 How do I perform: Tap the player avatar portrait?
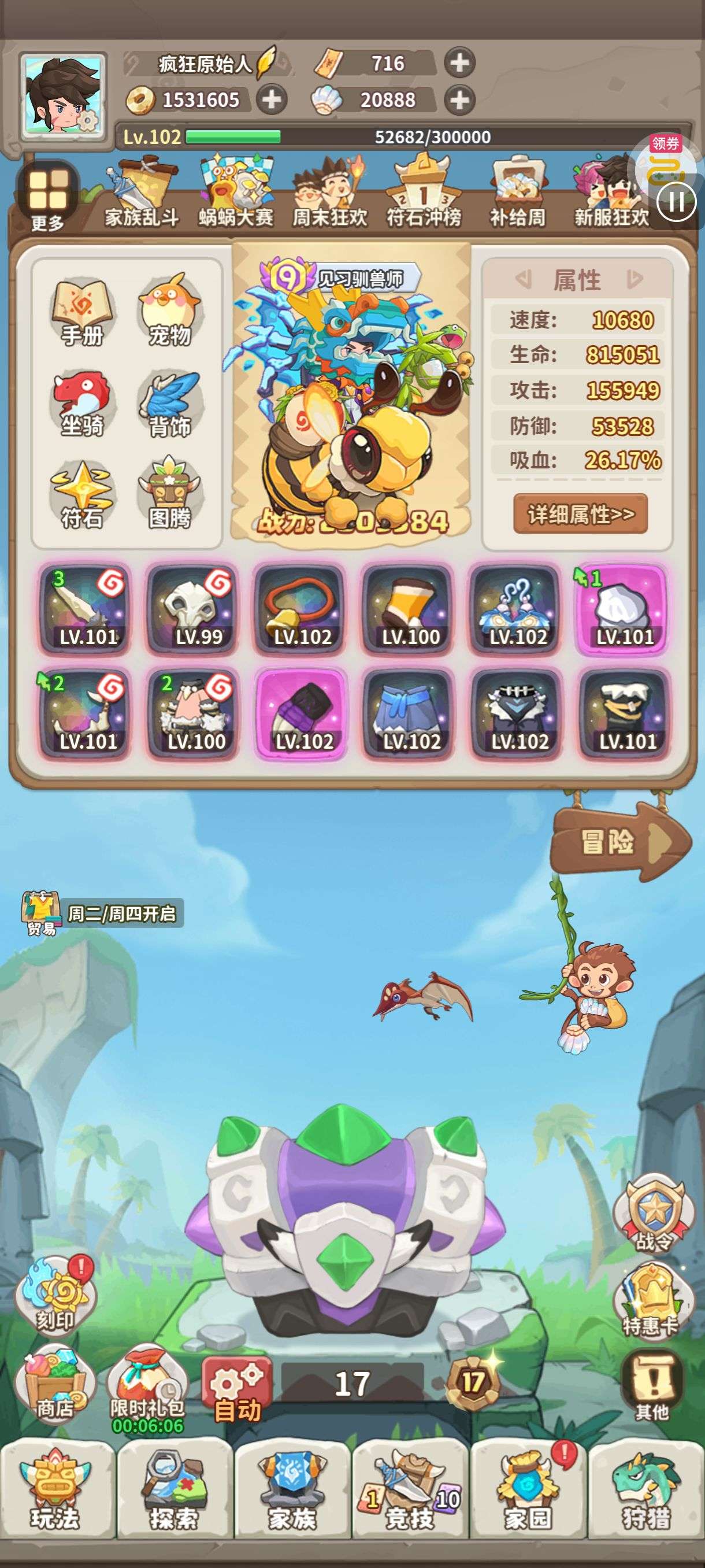(63, 96)
